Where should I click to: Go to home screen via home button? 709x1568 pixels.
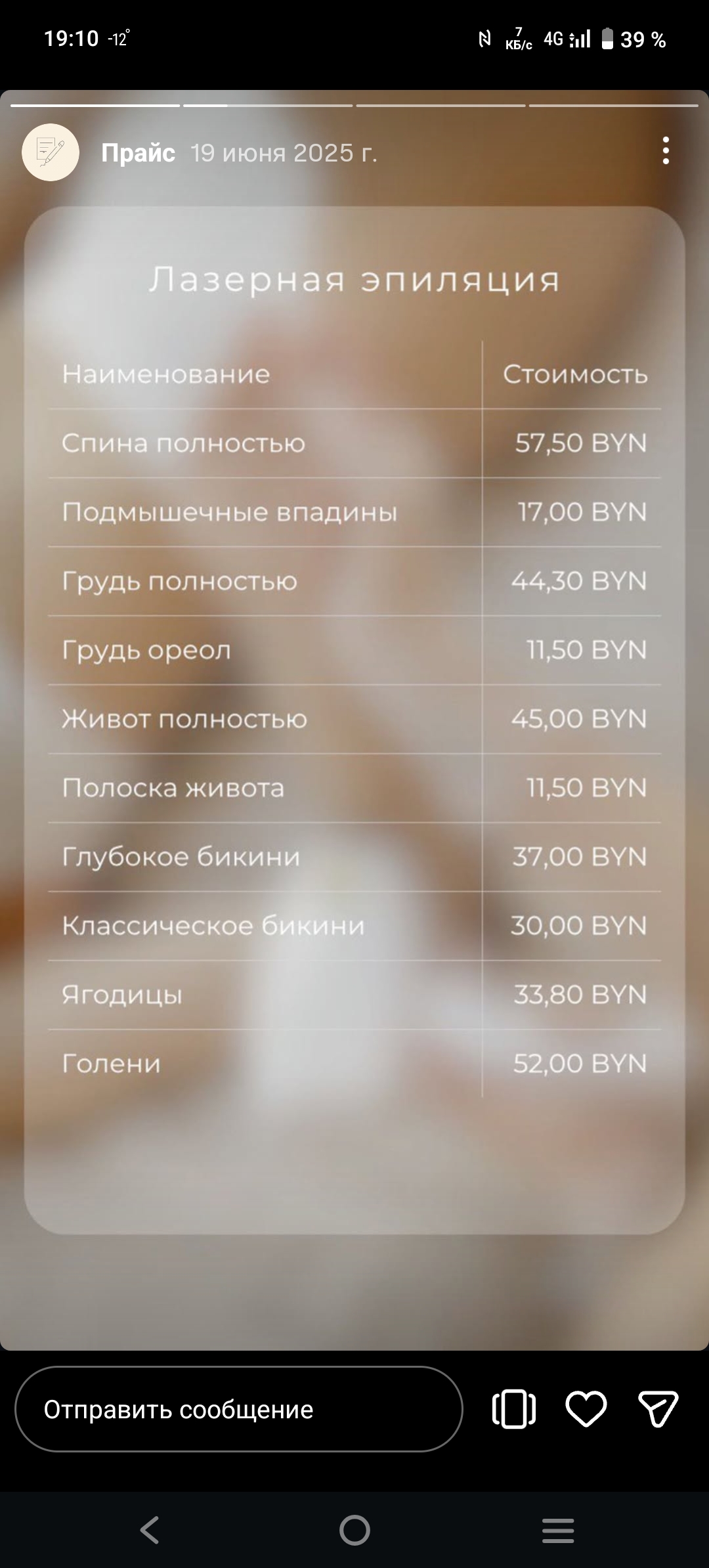click(x=354, y=1530)
